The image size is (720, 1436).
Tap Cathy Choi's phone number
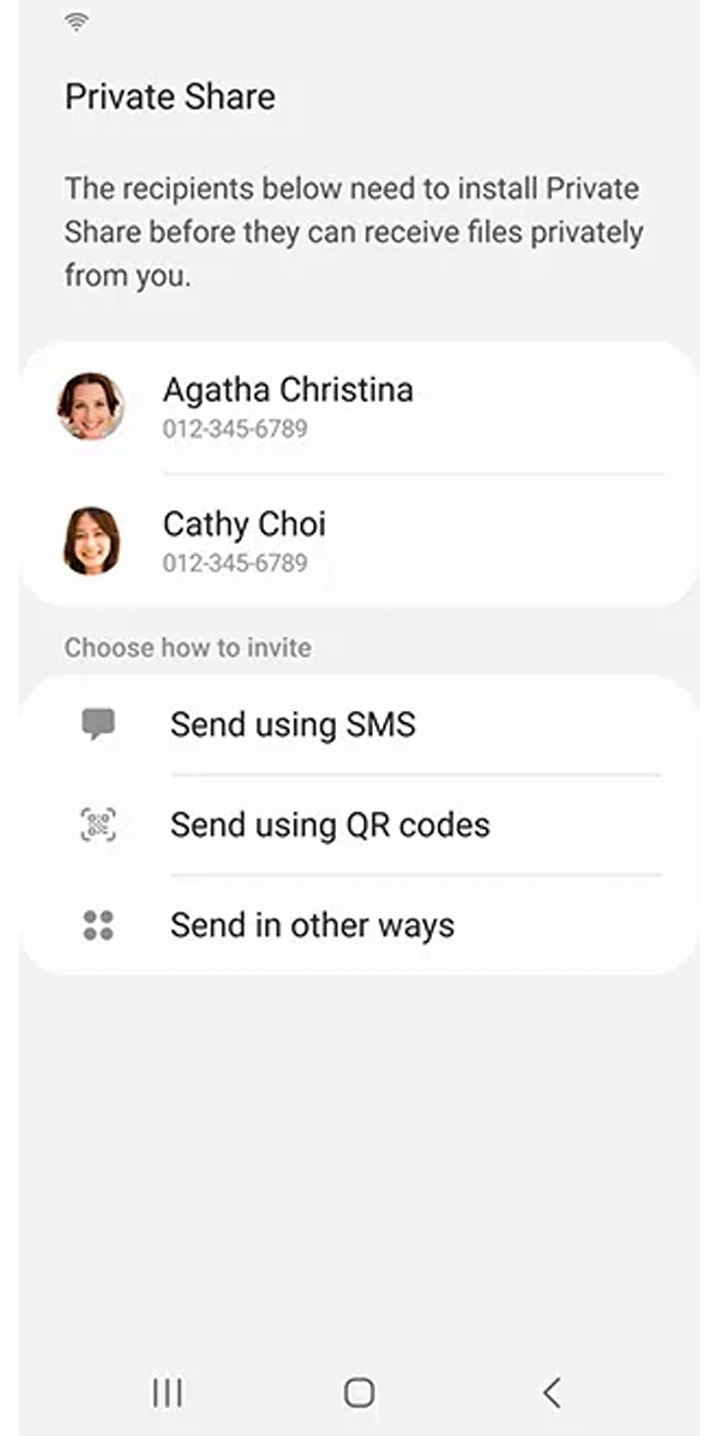pyautogui.click(x=236, y=562)
